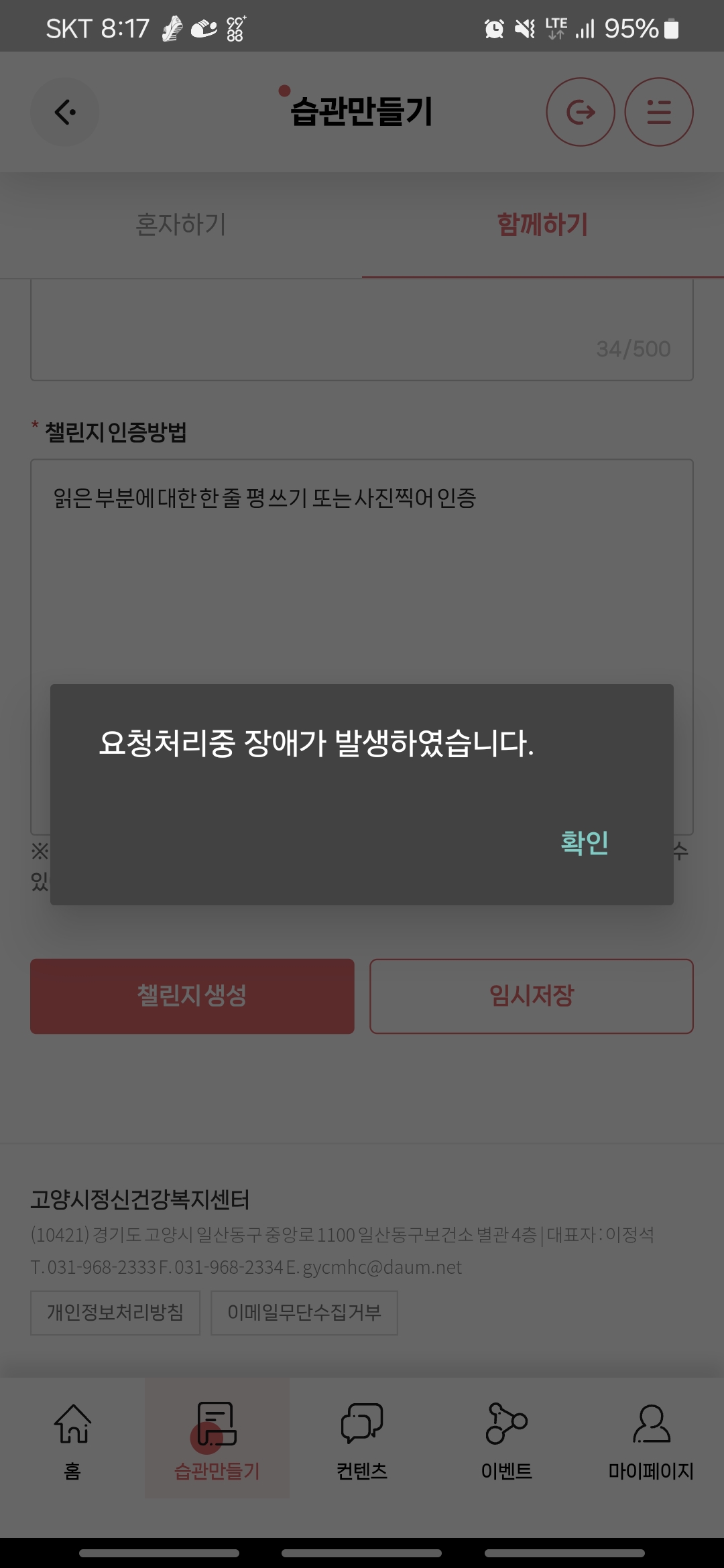The image size is (724, 1568).
Task: Open 이메일무단수집거부 notice
Action: pyautogui.click(x=304, y=1312)
